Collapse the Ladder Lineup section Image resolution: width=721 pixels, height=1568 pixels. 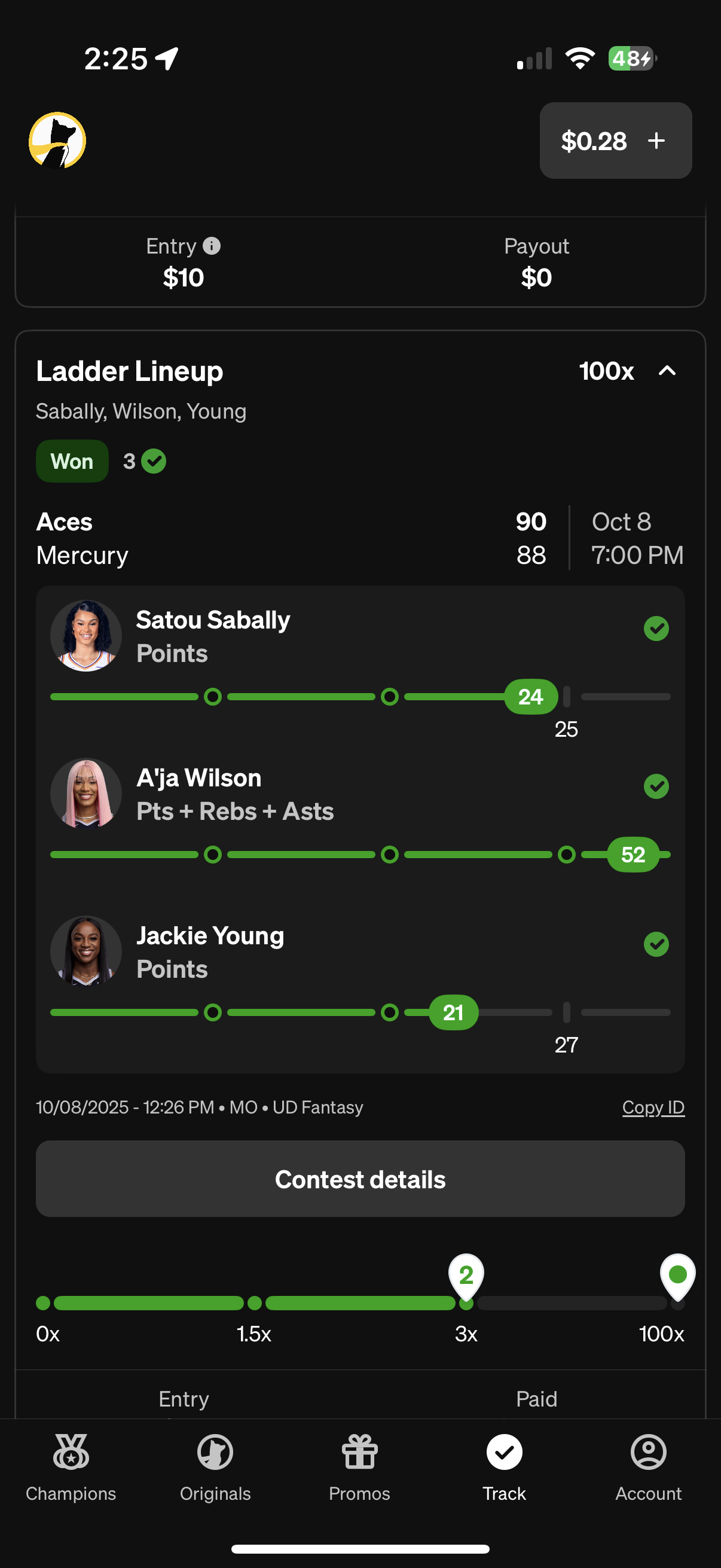[x=667, y=371]
